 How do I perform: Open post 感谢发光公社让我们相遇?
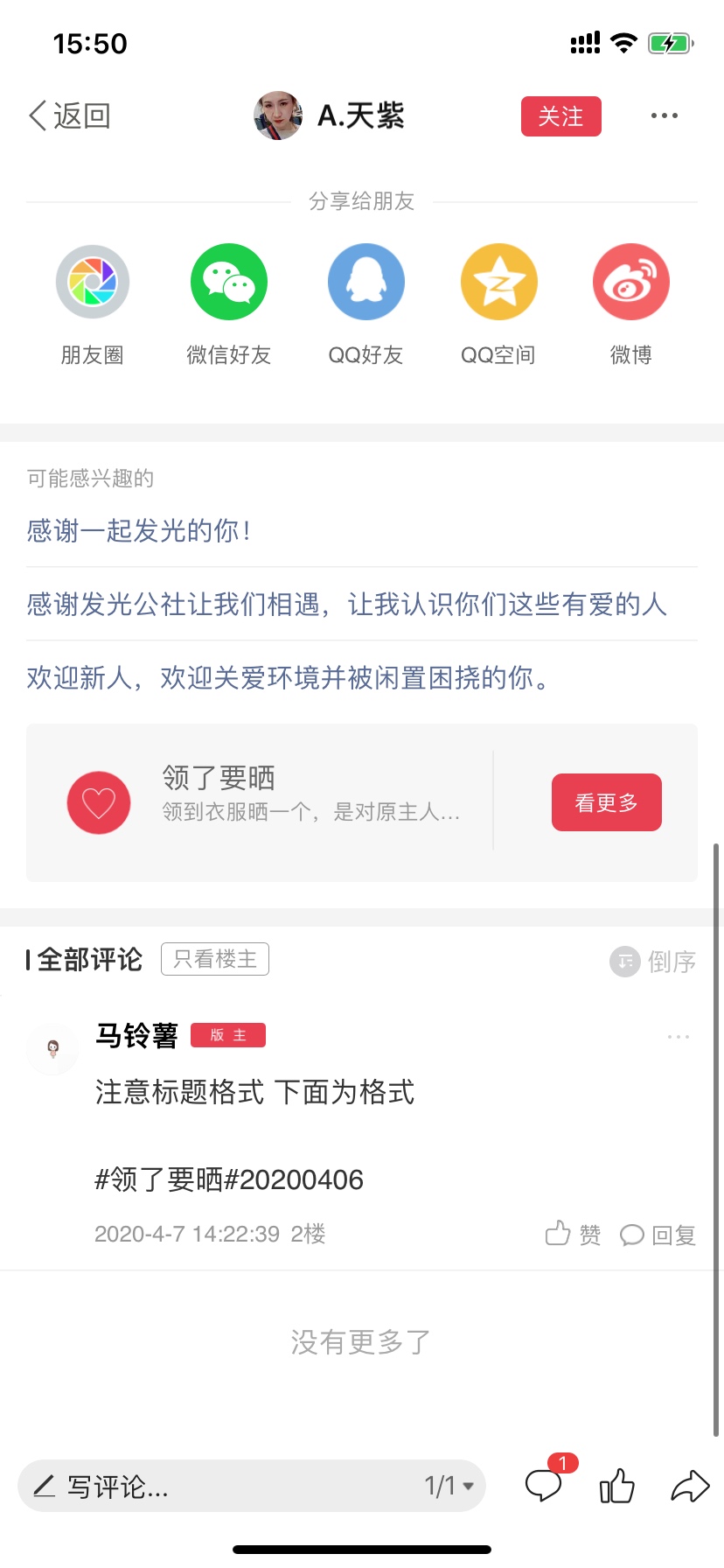346,604
